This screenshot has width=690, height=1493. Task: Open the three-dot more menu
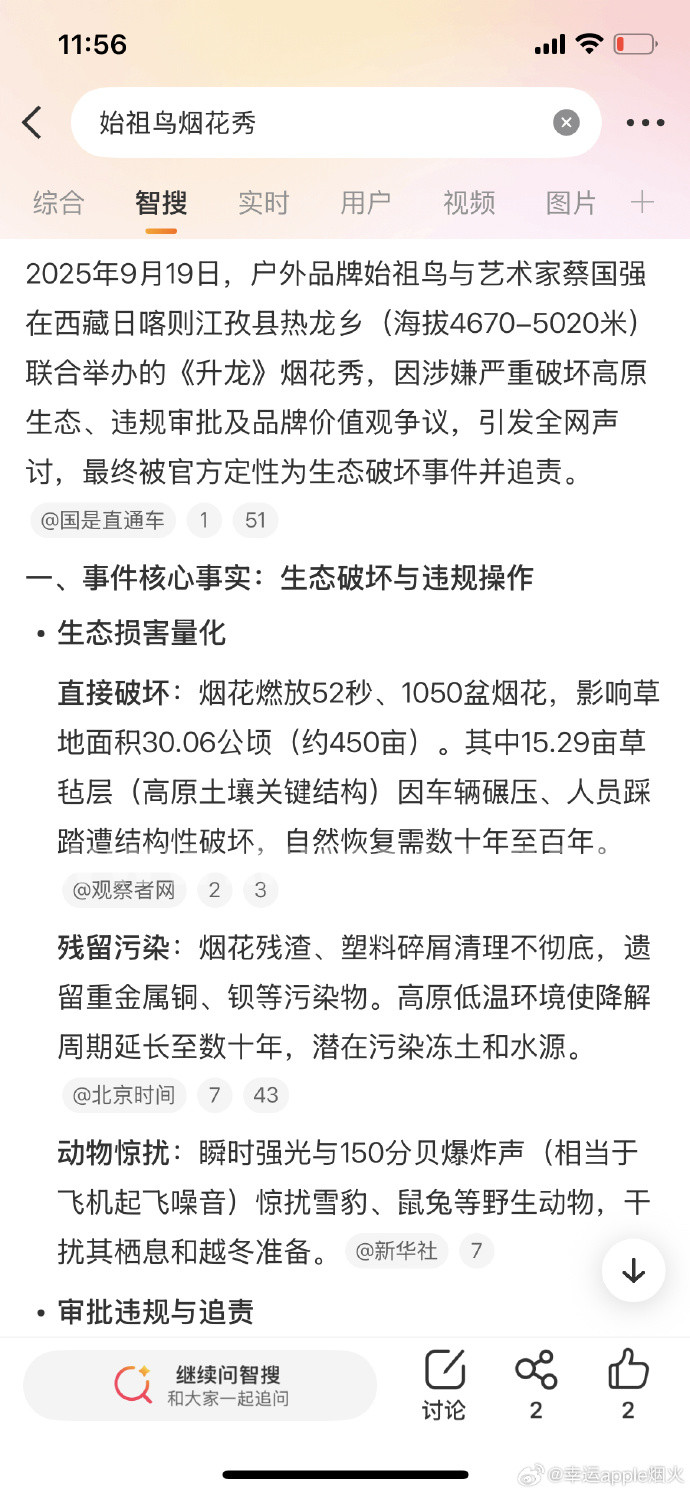[x=645, y=123]
